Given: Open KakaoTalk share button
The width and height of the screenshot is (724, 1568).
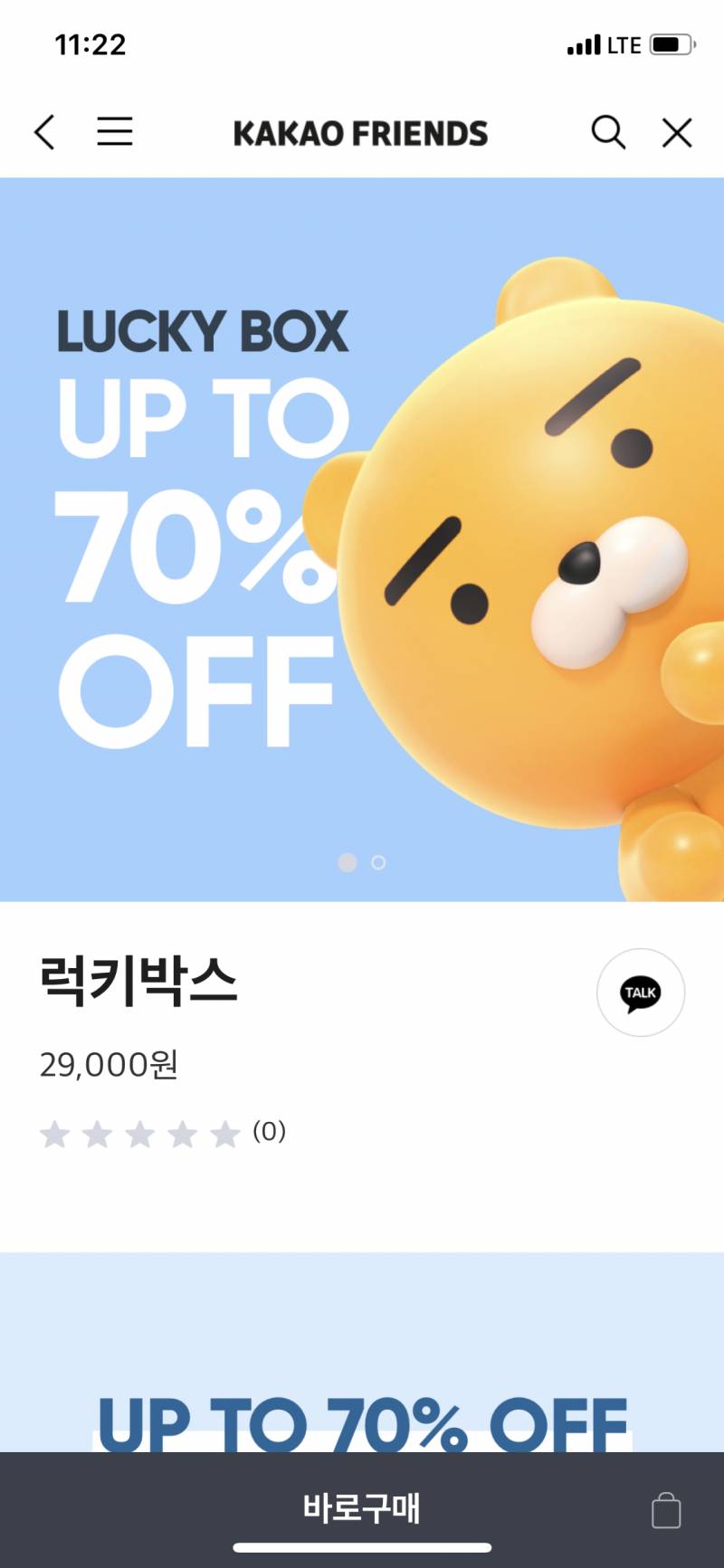Looking at the screenshot, I should (641, 993).
